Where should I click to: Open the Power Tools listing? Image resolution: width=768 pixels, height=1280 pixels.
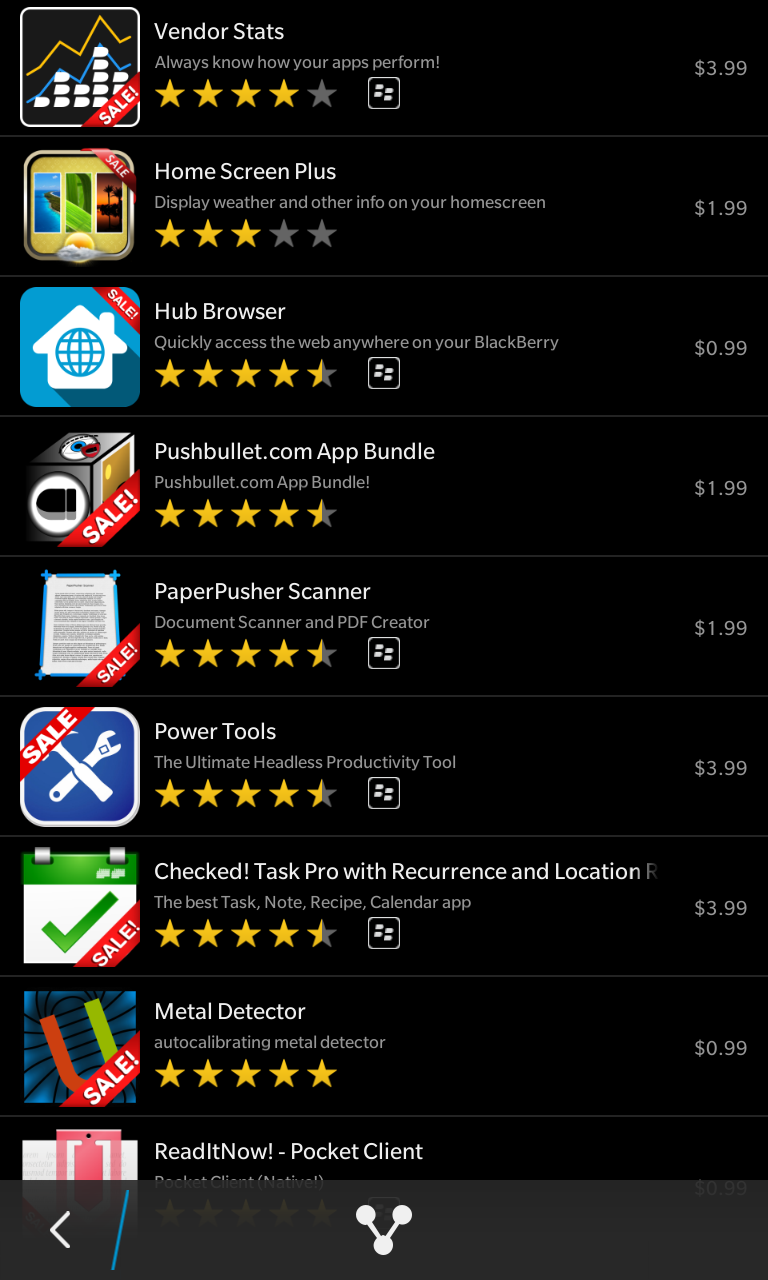(x=384, y=767)
